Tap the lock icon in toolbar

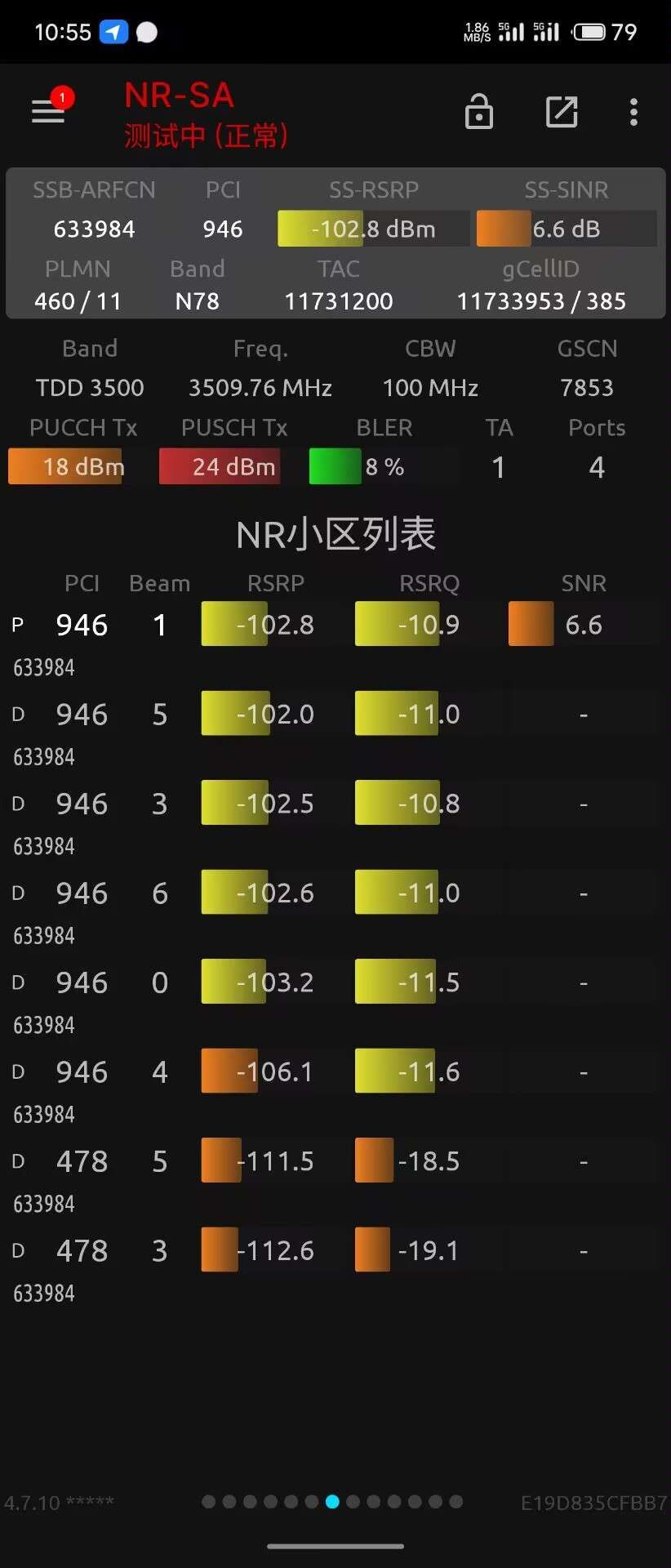(479, 112)
